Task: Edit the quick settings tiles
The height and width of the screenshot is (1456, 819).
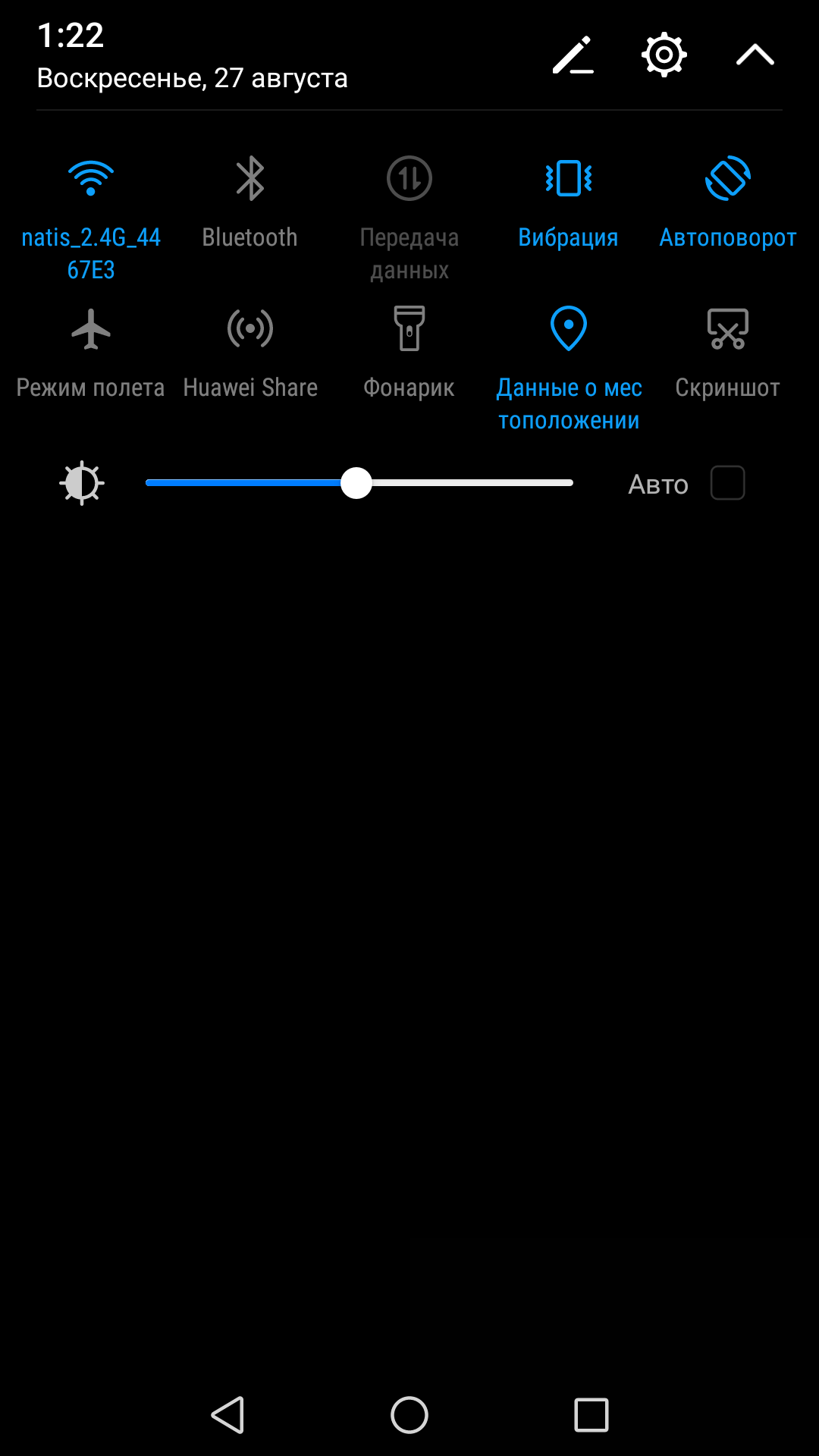Action: pos(573,55)
